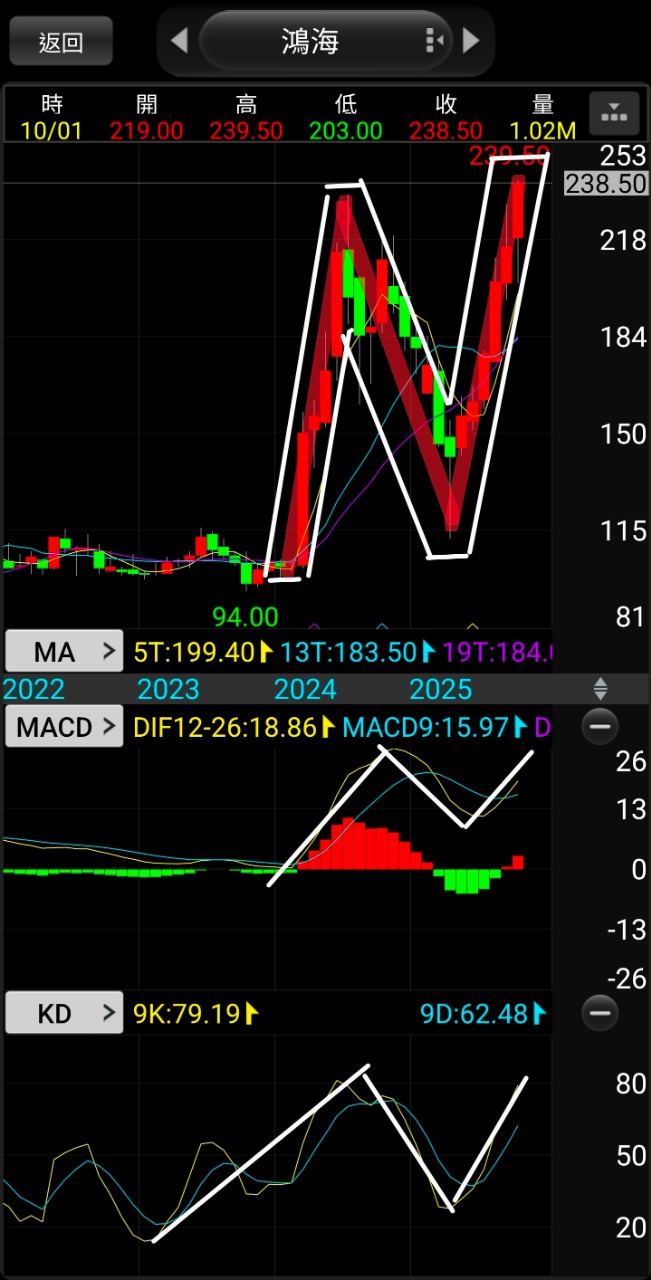The width and height of the screenshot is (651, 1280).
Task: Change the KD indicator selection
Action: pos(64,1014)
